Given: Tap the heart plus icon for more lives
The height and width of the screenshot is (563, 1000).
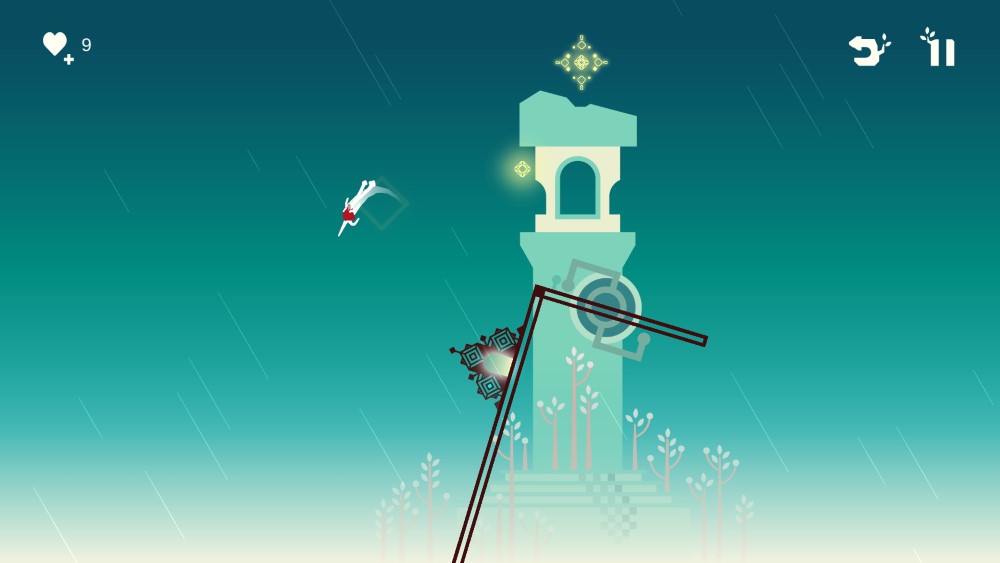Looking at the screenshot, I should click(57, 46).
